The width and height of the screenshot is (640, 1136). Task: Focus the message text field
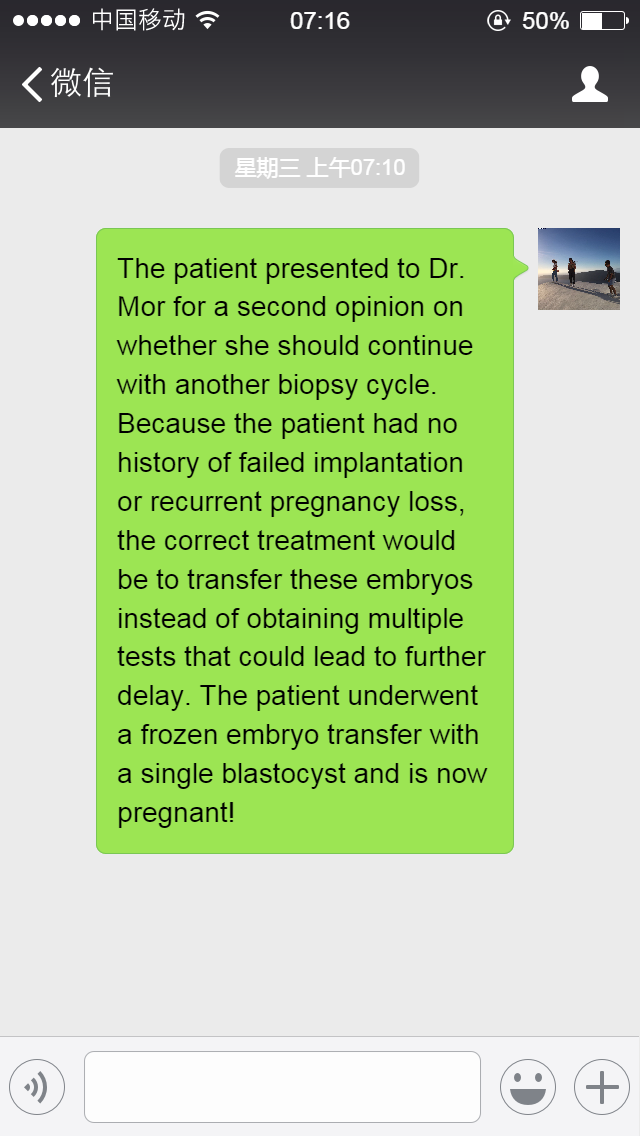click(283, 1087)
